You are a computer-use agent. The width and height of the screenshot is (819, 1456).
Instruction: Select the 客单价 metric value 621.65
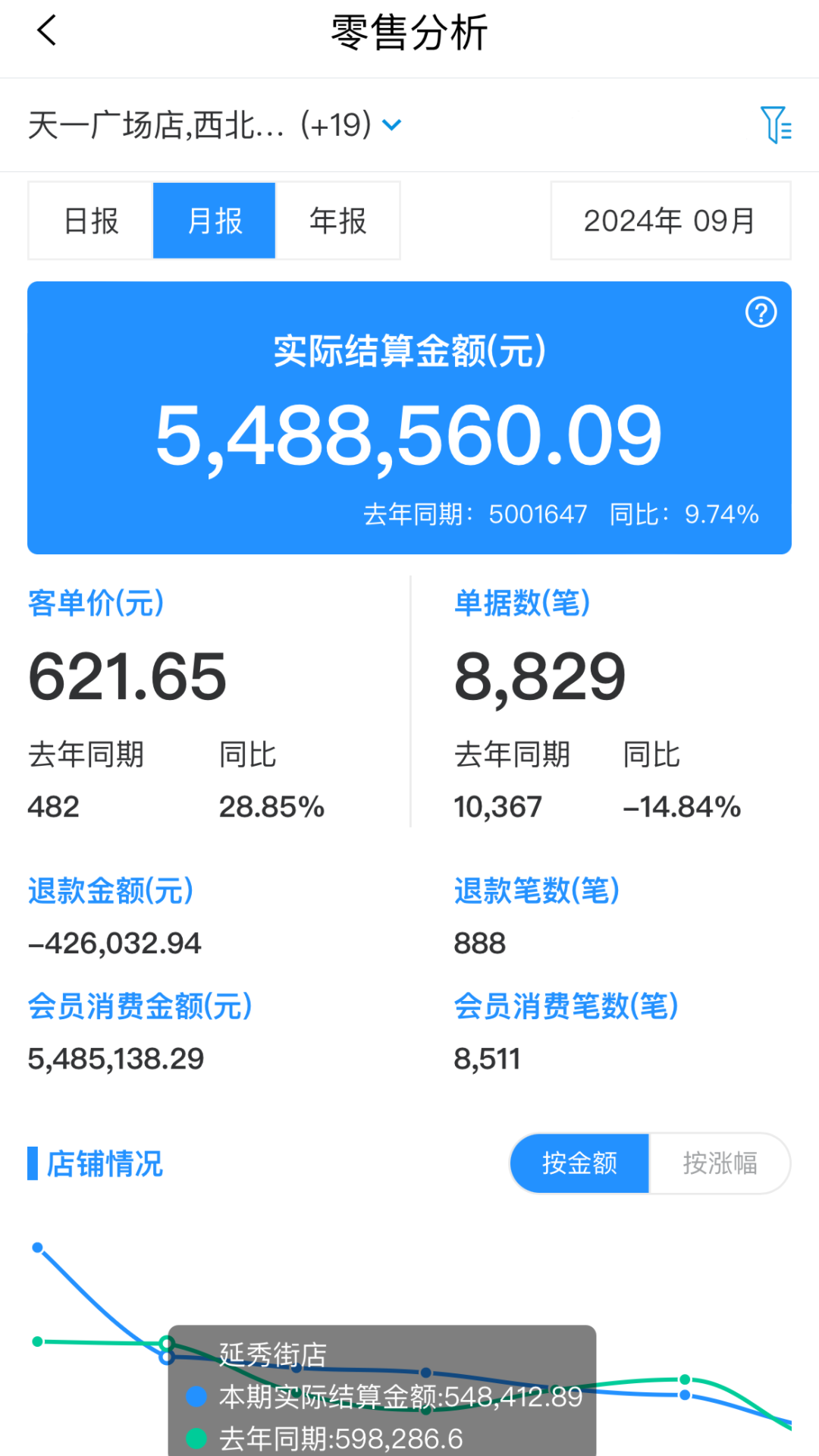pos(126,677)
